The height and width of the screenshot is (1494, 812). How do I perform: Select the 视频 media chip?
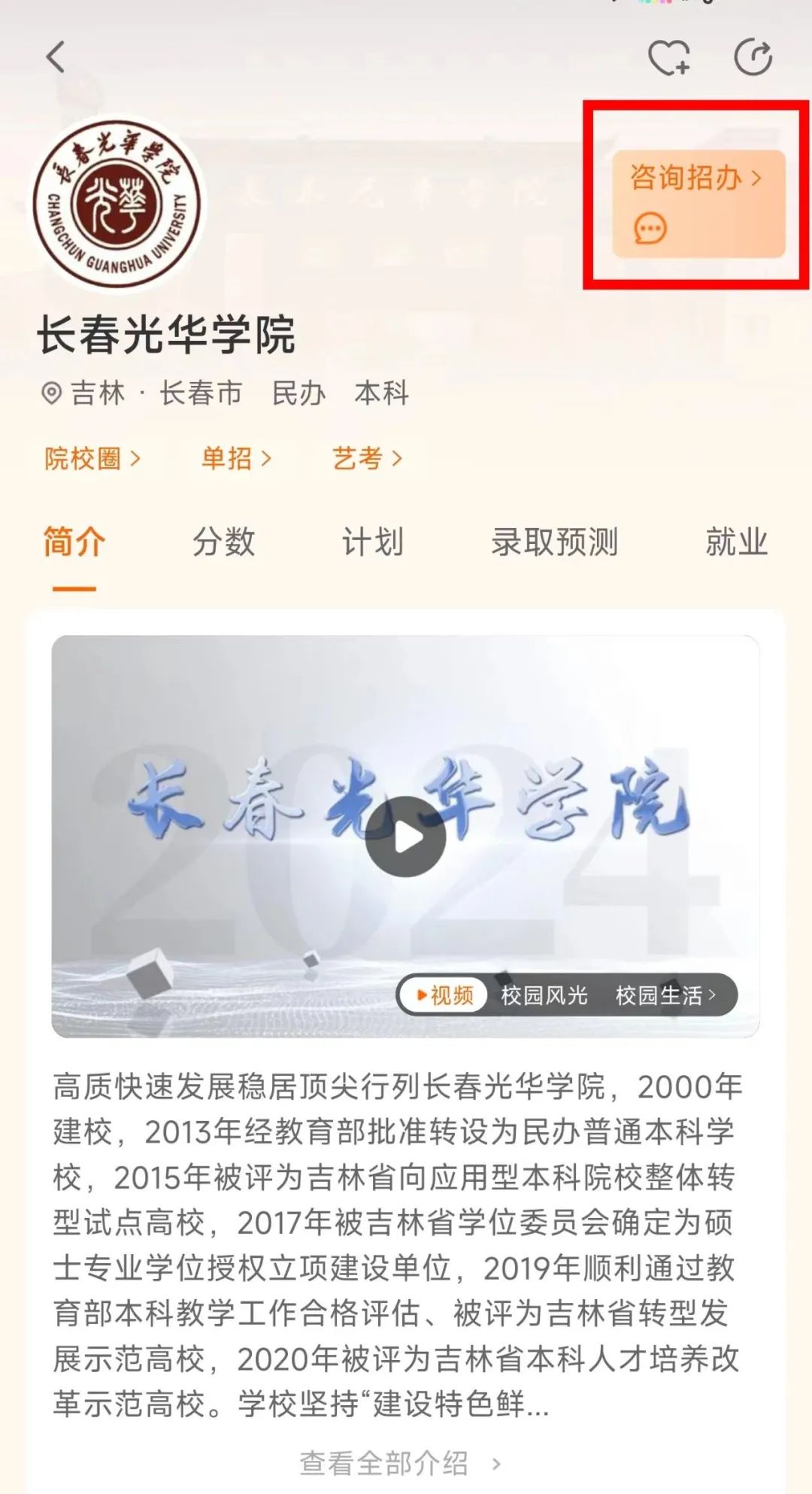(444, 995)
